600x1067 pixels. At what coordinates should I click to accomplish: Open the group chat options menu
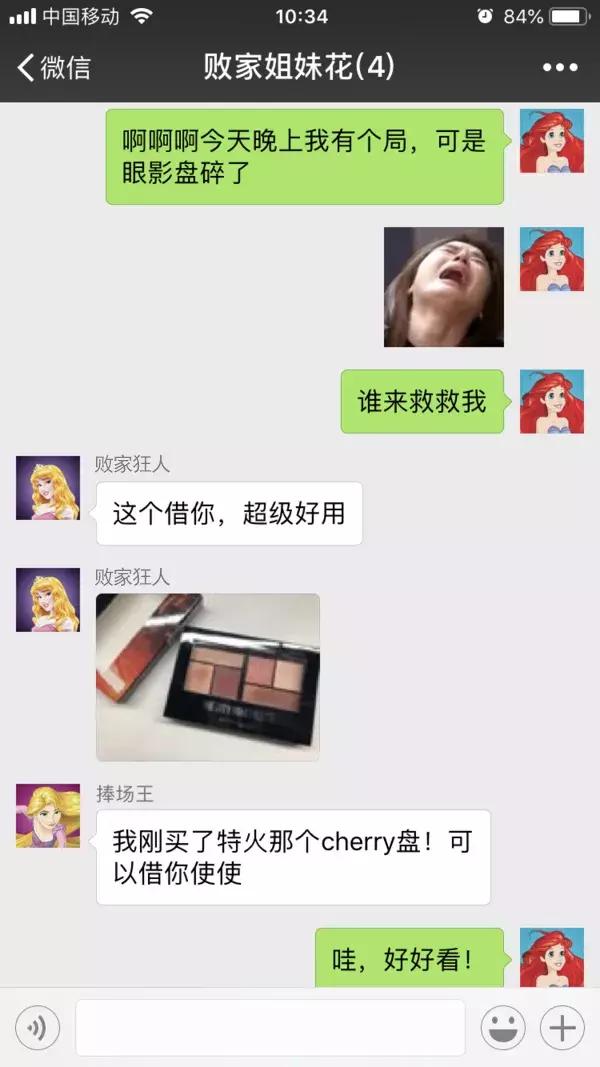(560, 67)
